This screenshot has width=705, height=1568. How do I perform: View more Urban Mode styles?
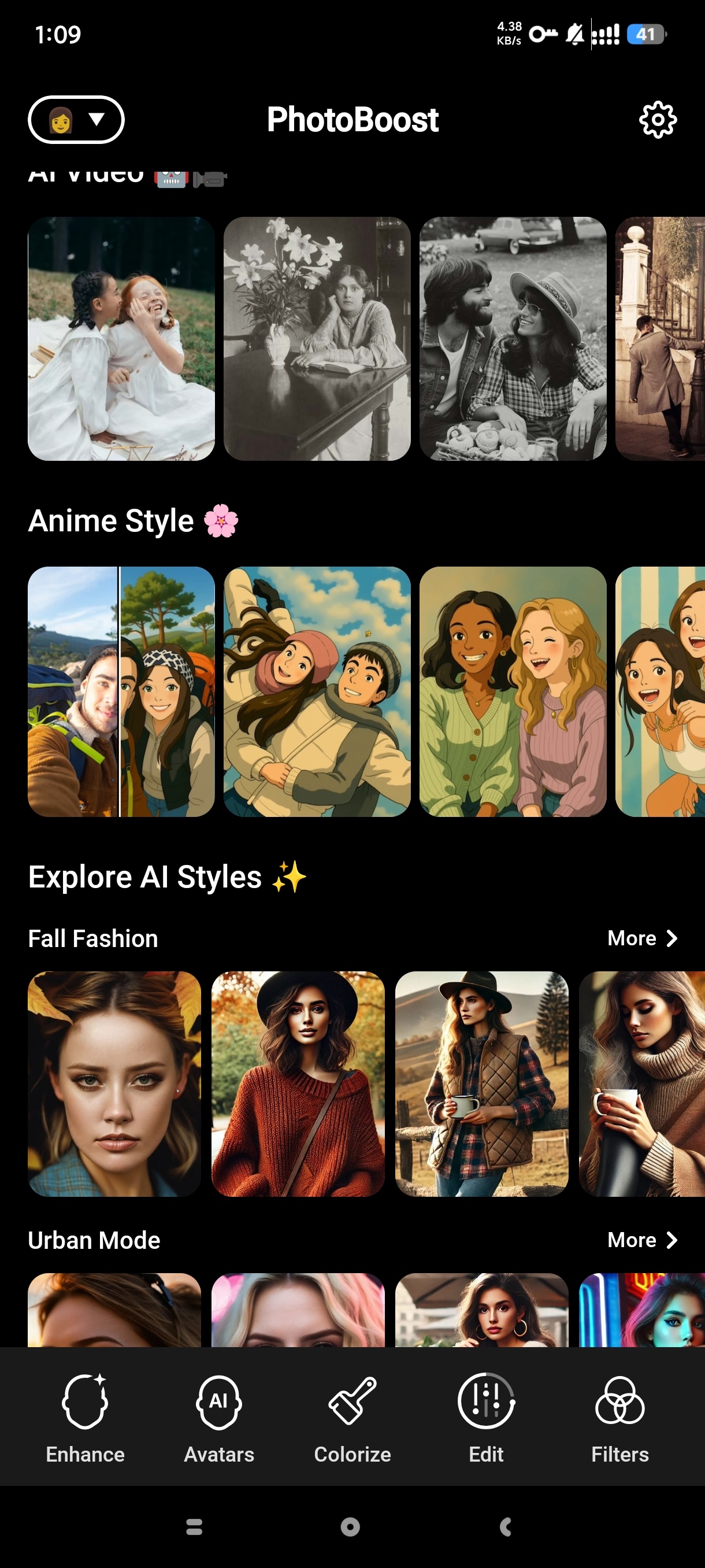coord(642,1240)
